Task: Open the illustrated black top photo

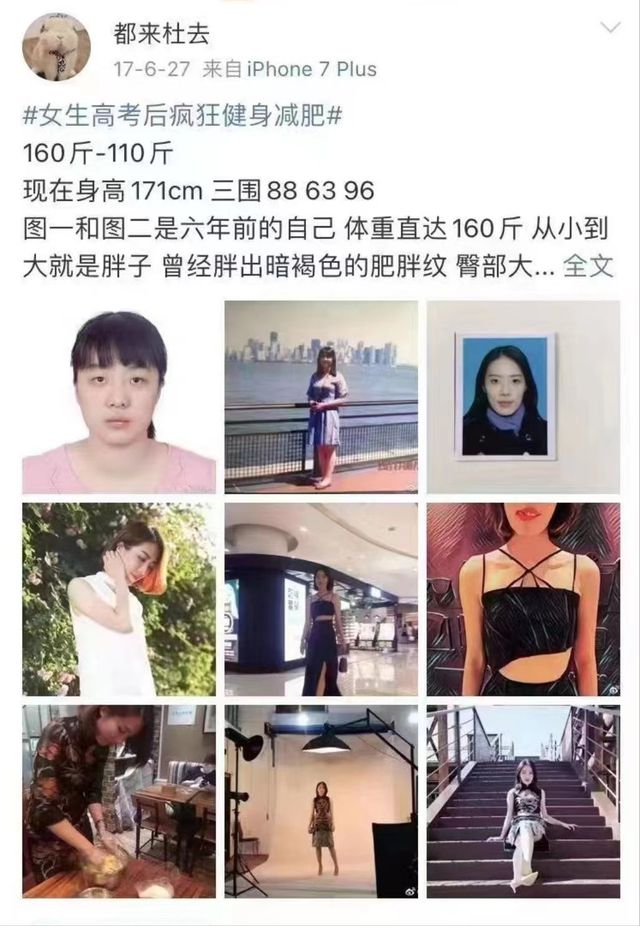Action: 523,599
